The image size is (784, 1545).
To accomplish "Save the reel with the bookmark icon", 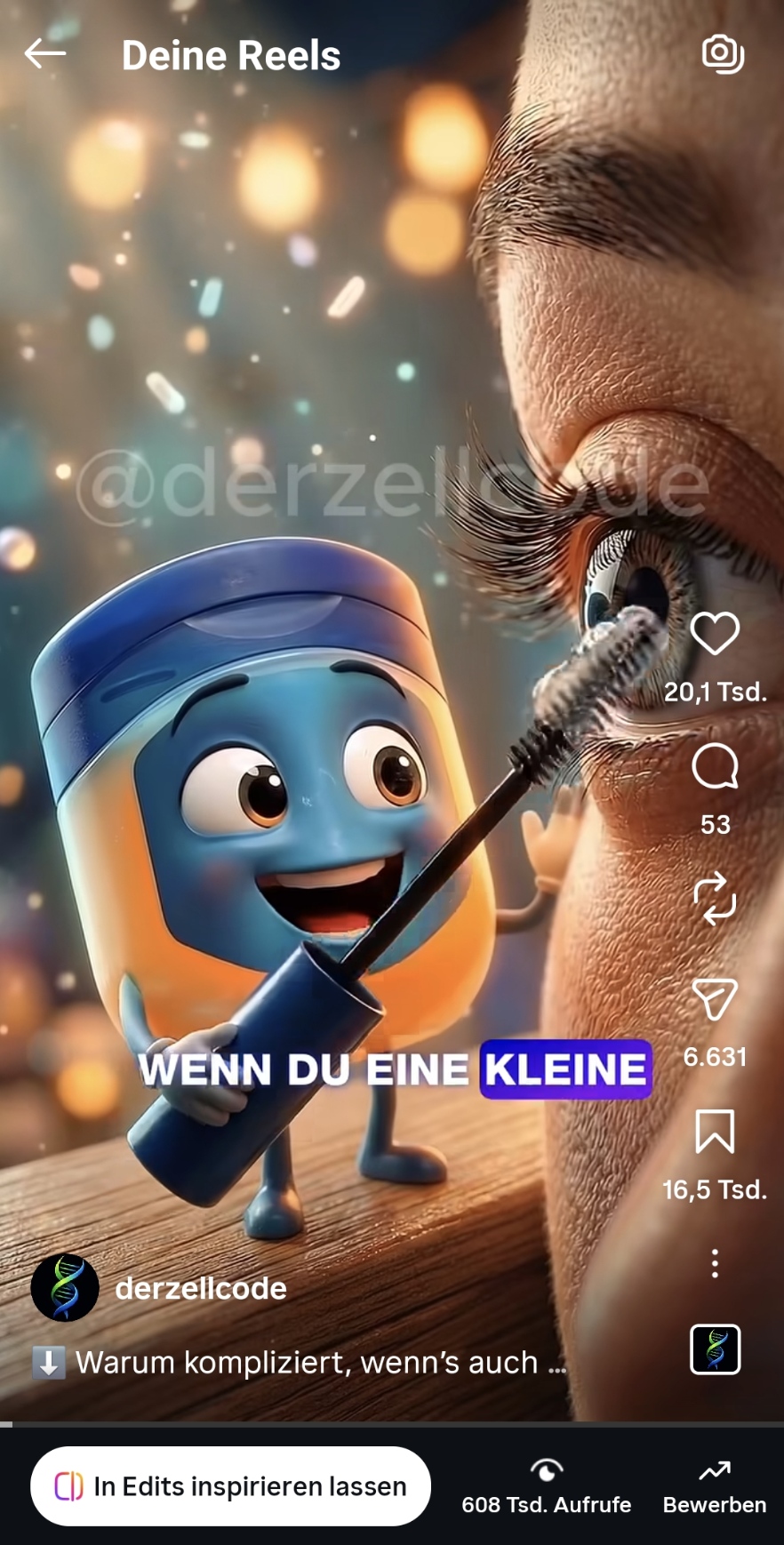I will pos(715,1133).
